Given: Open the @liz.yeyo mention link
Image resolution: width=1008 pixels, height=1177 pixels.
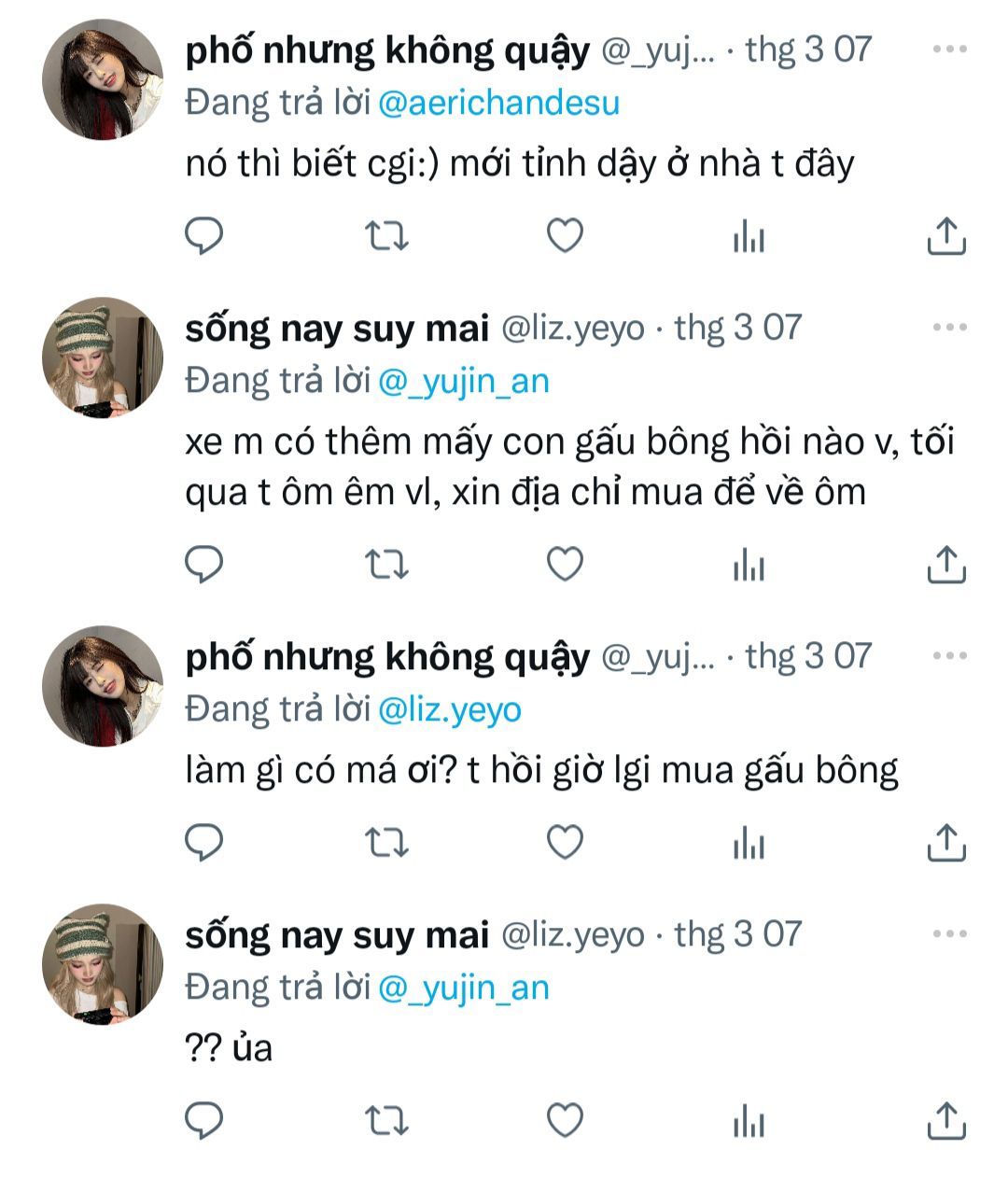Looking at the screenshot, I should [449, 710].
